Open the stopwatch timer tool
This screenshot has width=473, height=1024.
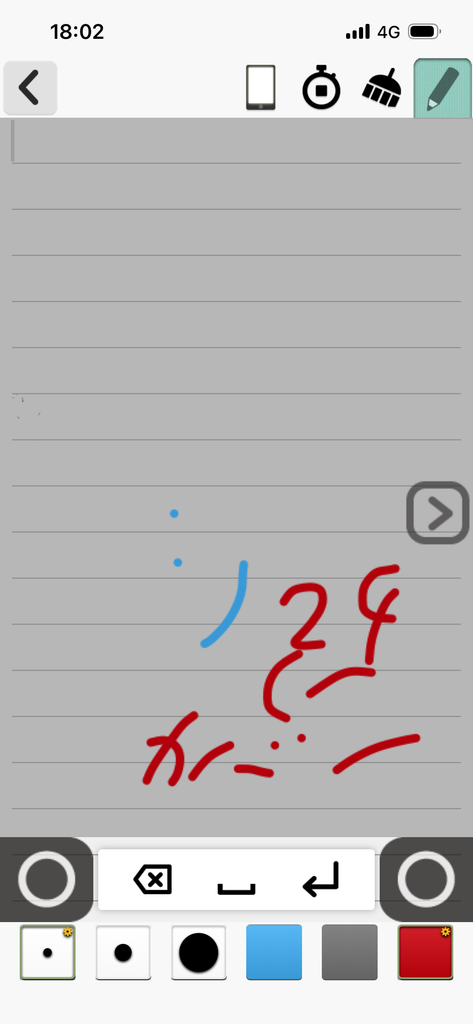coord(321,87)
